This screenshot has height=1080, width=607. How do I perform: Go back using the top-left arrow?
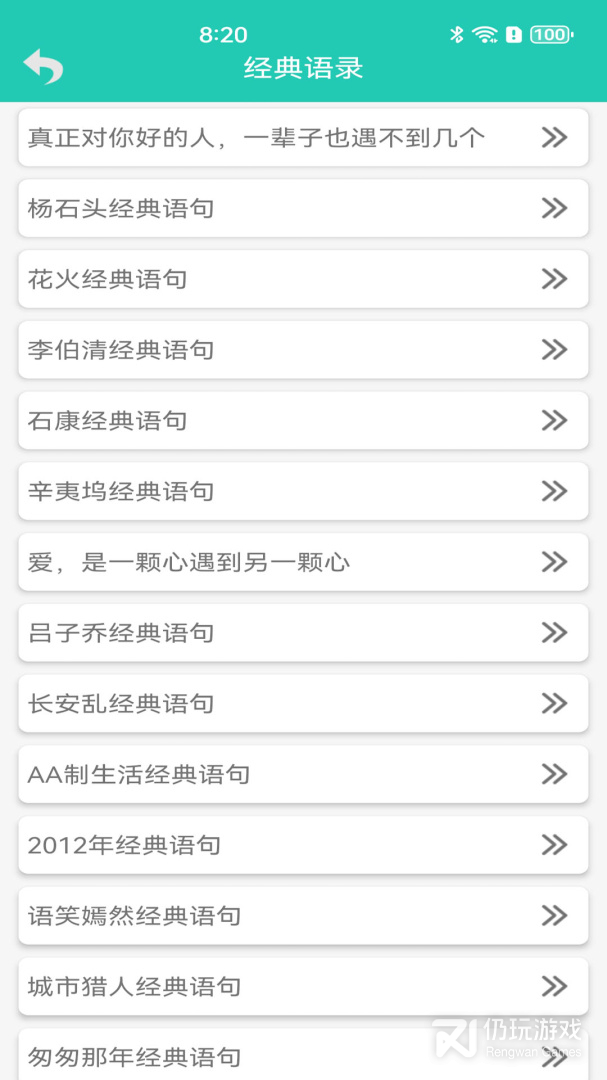pyautogui.click(x=43, y=66)
